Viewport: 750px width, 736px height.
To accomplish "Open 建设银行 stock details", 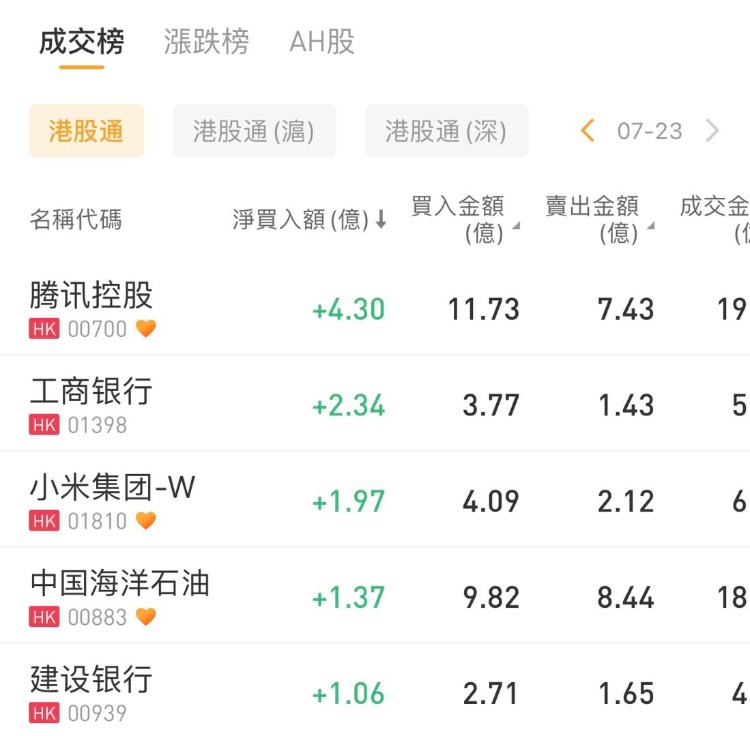I will tap(92, 691).
